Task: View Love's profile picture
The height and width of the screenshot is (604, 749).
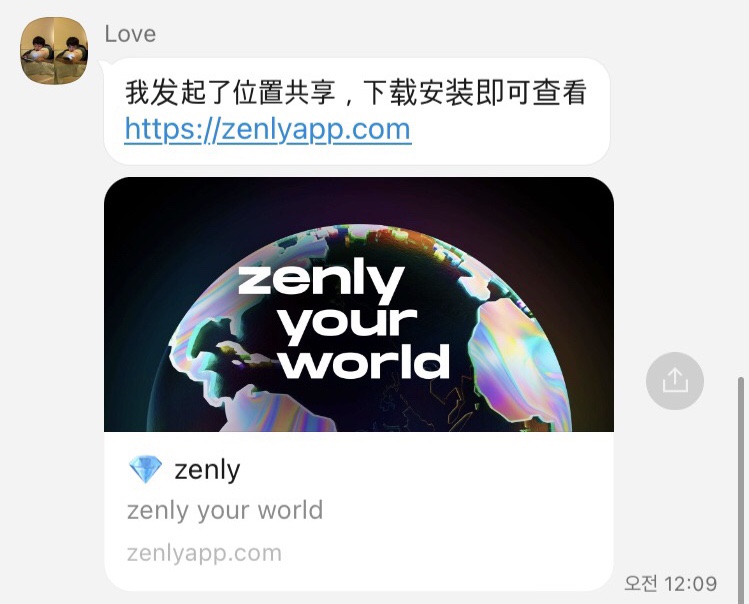Action: tap(54, 50)
